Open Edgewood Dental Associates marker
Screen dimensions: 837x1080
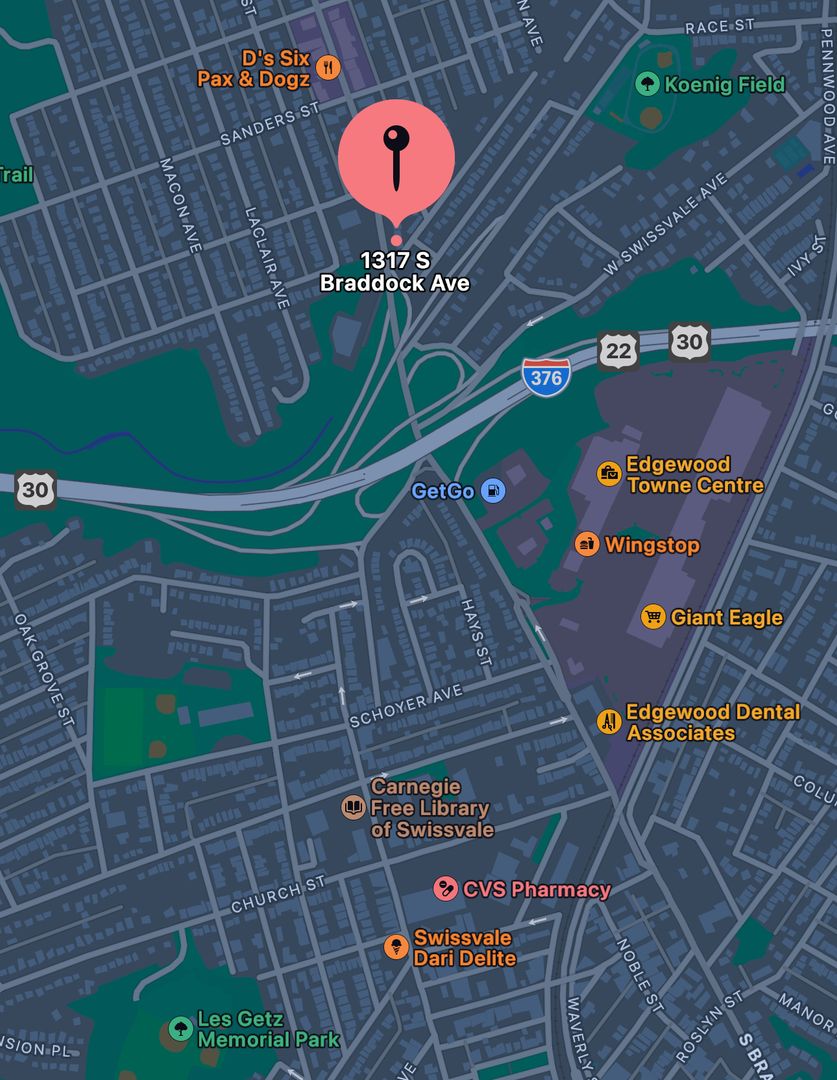pos(608,722)
